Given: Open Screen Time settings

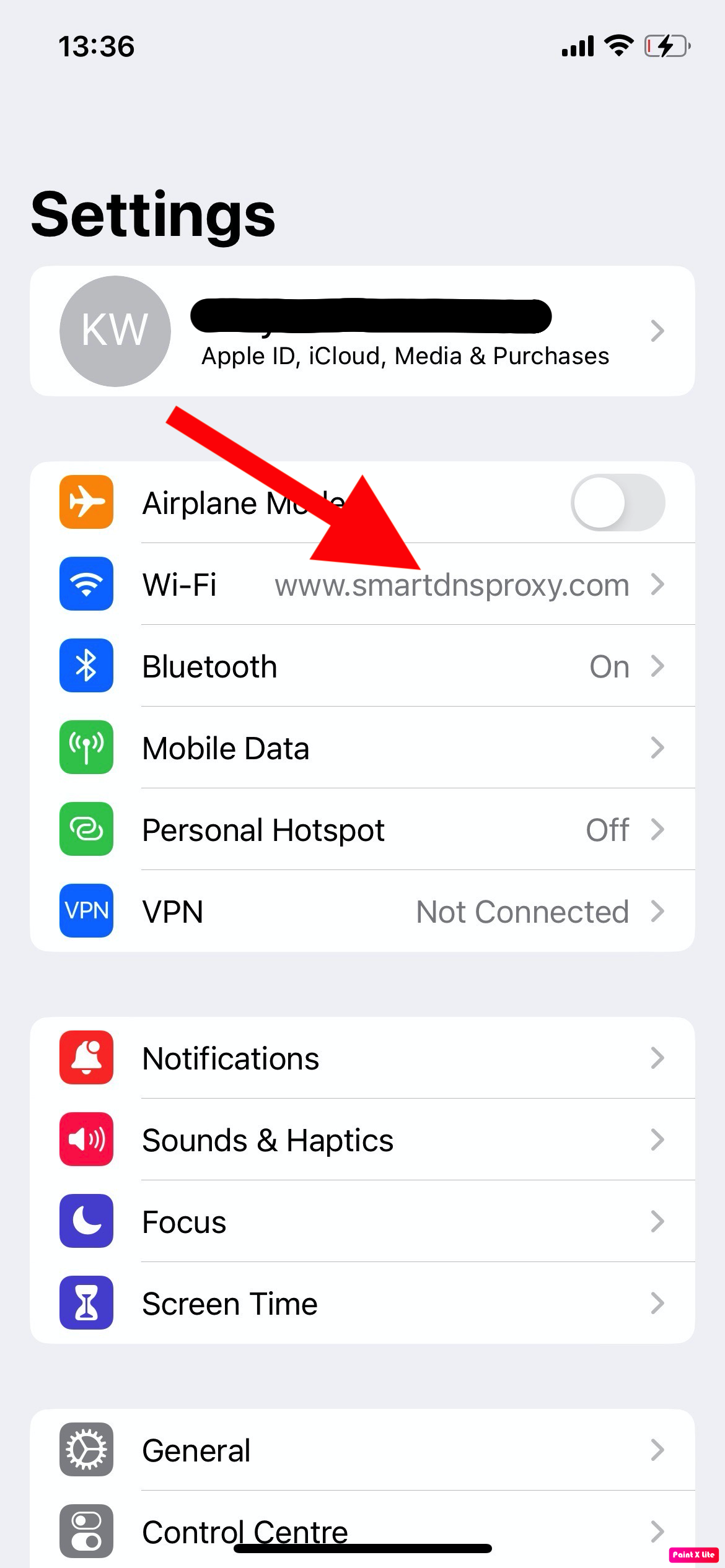Looking at the screenshot, I should (x=362, y=1304).
